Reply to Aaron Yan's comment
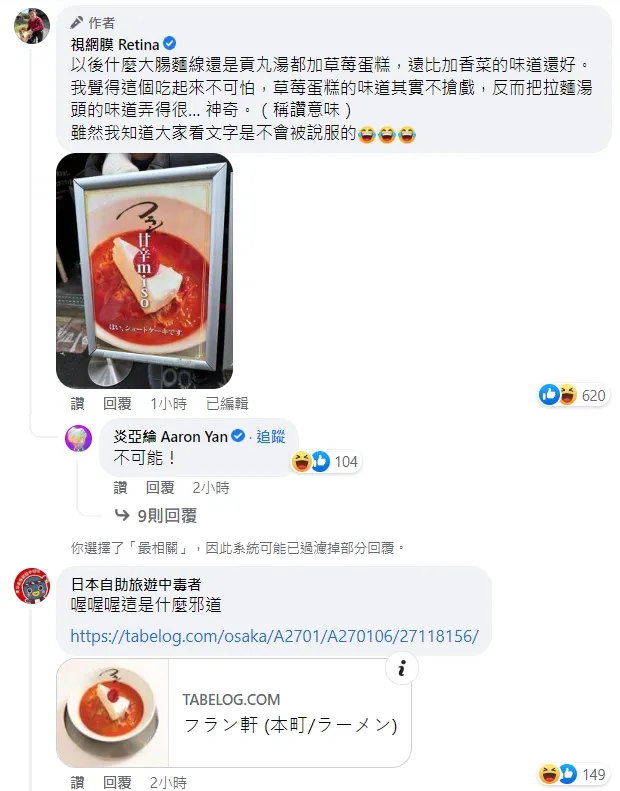This screenshot has height=791, width=620. click(x=160, y=488)
